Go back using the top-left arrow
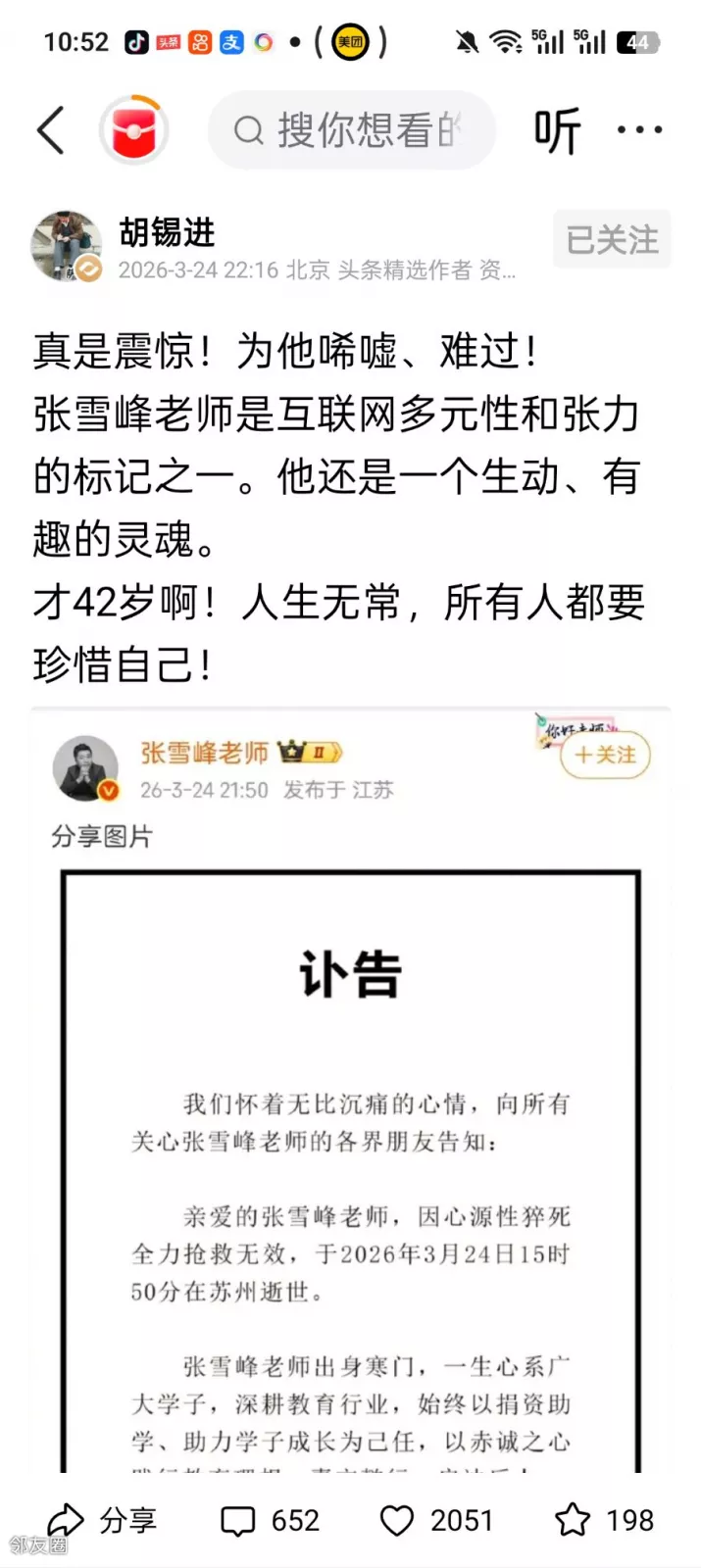Viewport: 701px width, 1568px height. [51, 130]
